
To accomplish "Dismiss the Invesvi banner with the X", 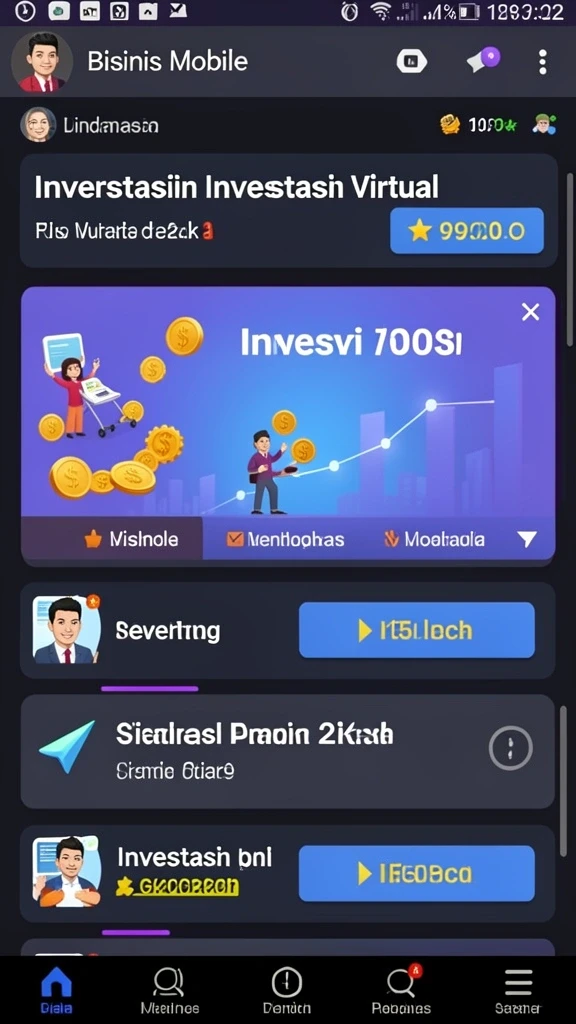I will point(530,312).
